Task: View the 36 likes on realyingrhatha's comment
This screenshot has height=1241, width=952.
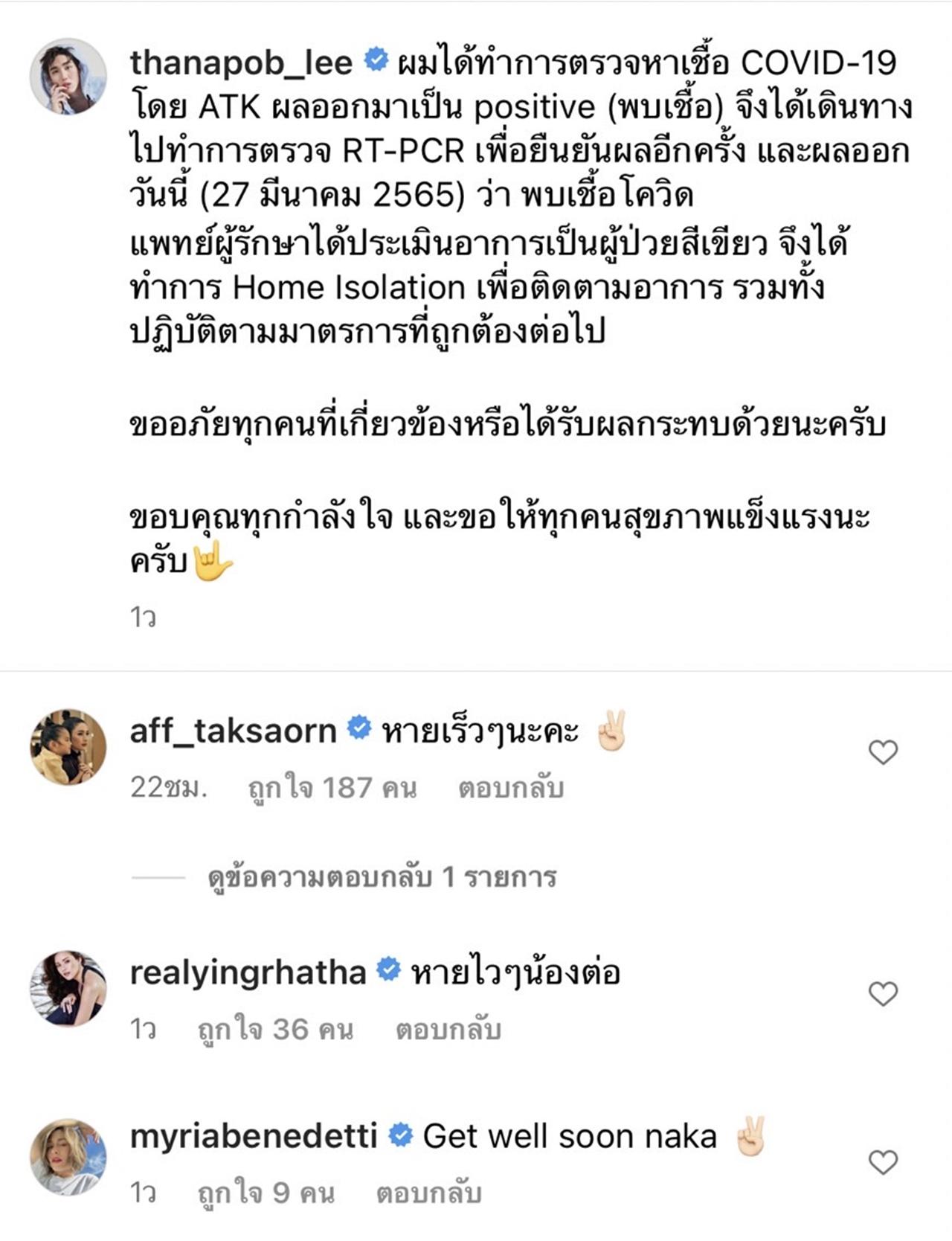Action: [275, 1030]
